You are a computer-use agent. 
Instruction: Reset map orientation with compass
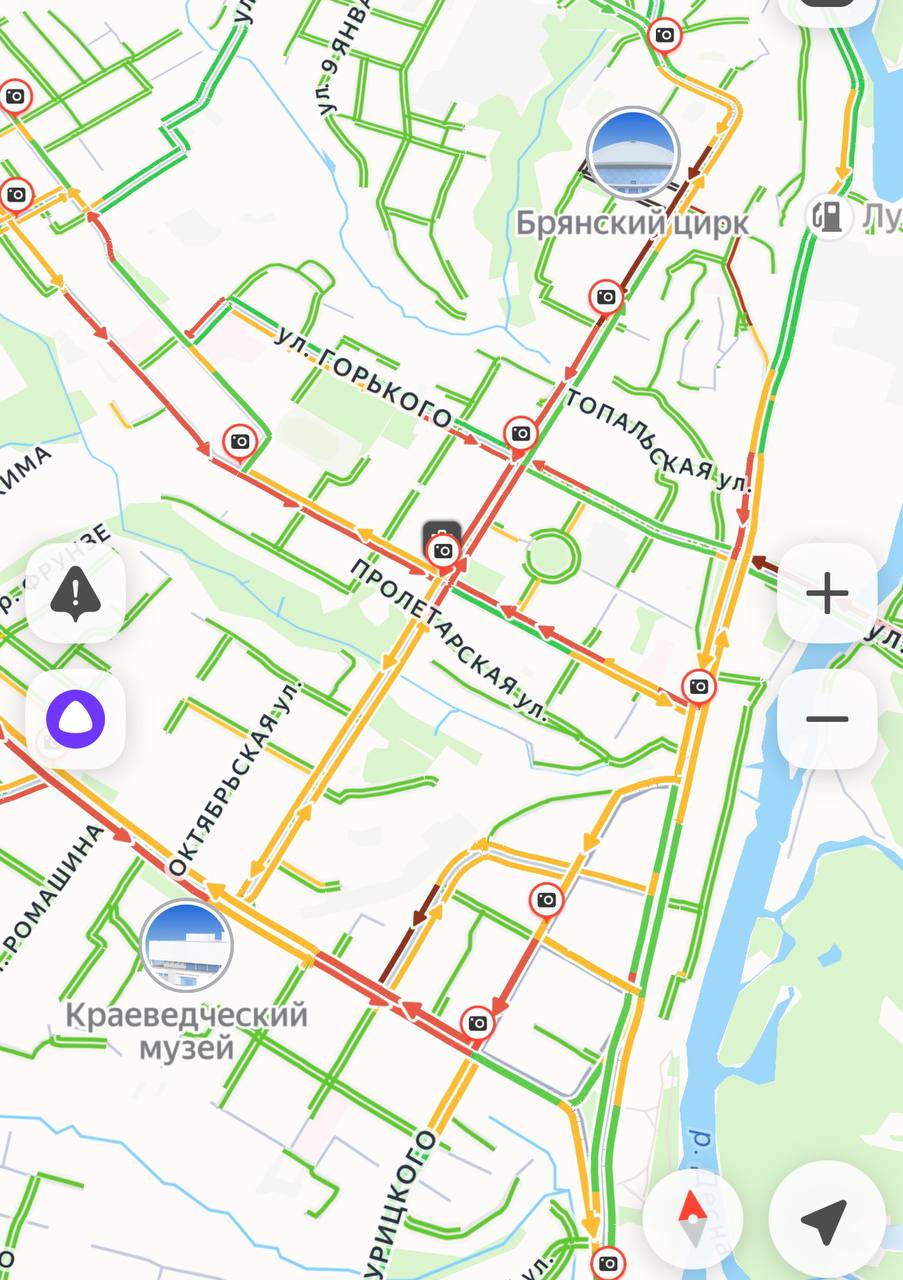tap(692, 1219)
